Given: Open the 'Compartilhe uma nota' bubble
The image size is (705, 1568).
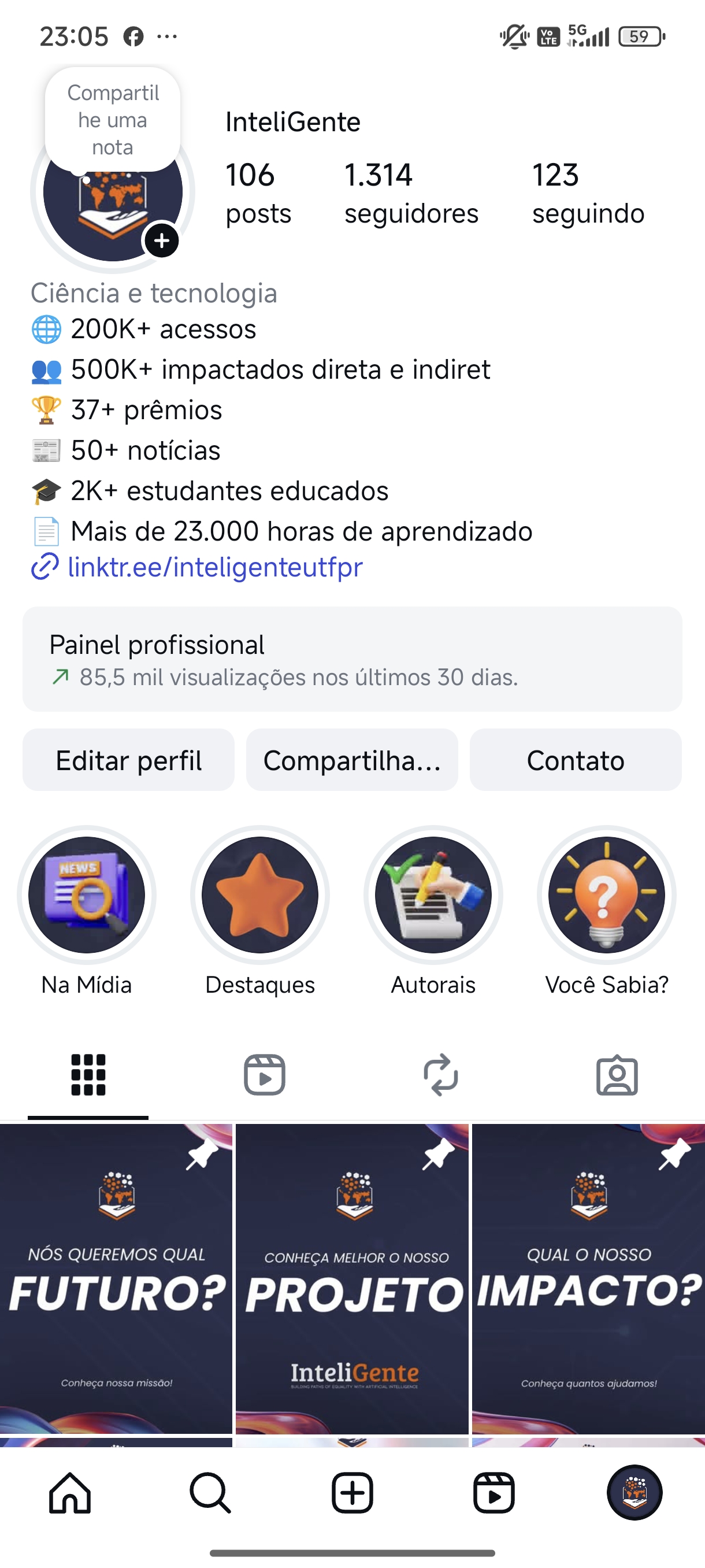Looking at the screenshot, I should [113, 120].
